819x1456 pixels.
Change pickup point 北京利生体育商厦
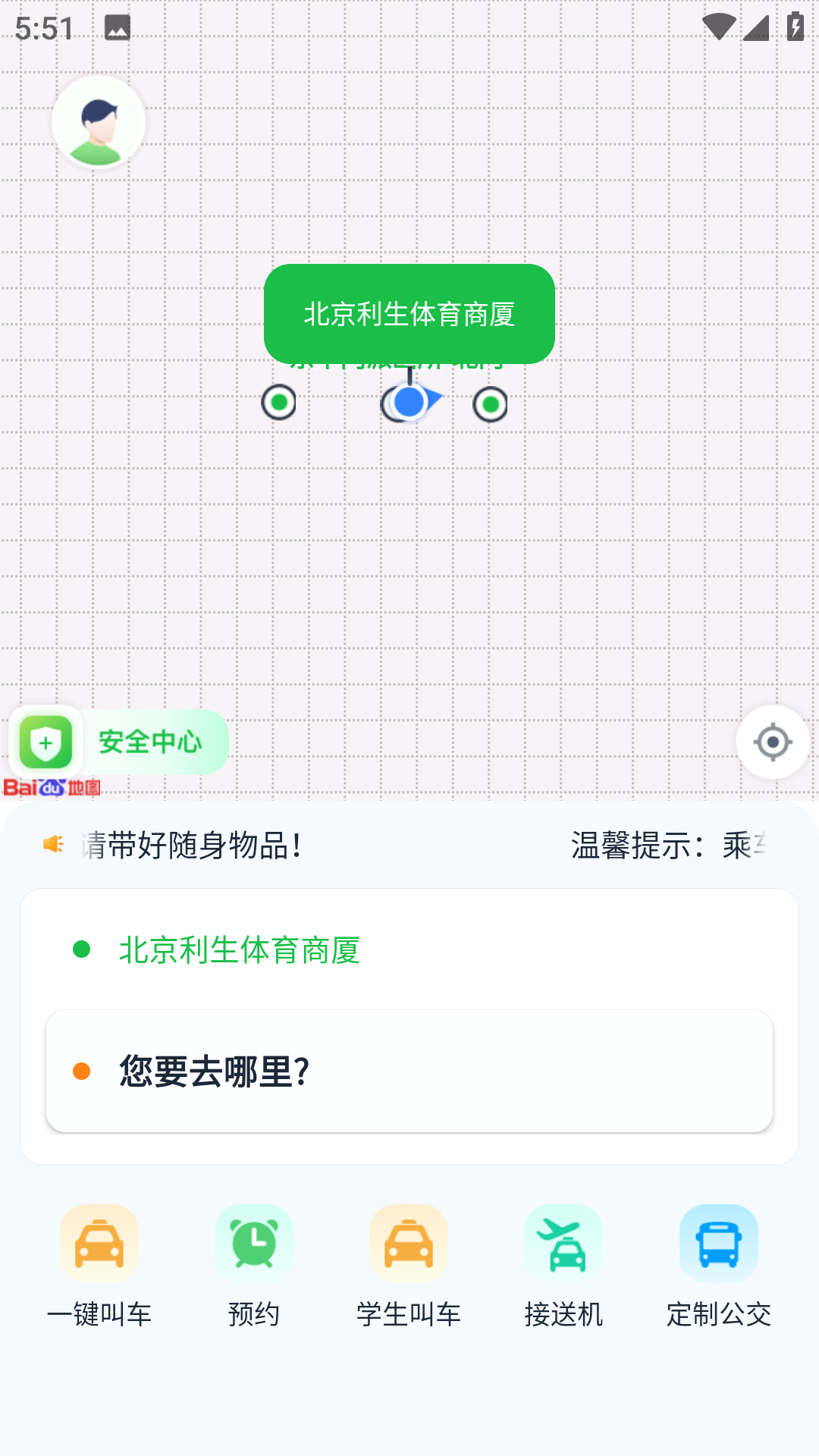point(239,949)
